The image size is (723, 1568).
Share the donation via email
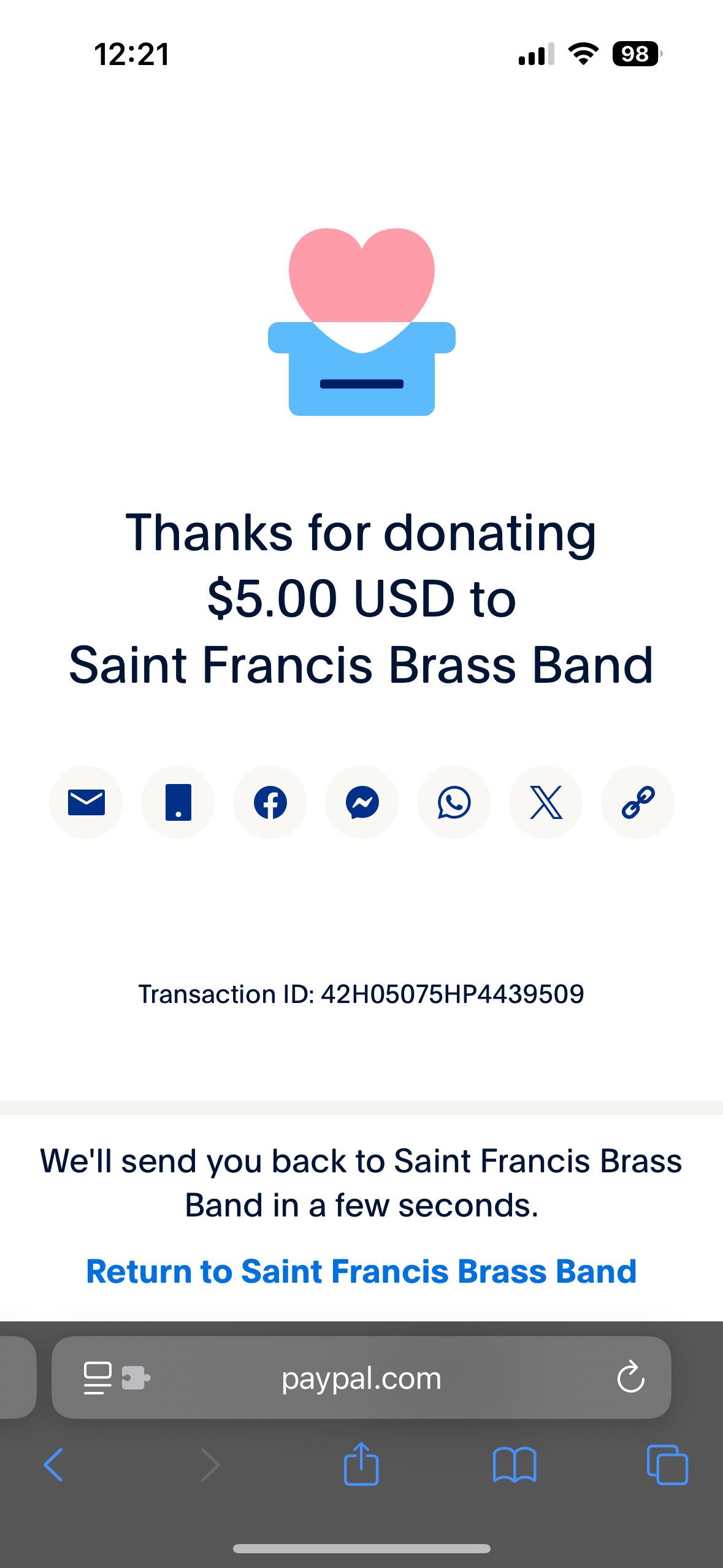[x=86, y=802]
